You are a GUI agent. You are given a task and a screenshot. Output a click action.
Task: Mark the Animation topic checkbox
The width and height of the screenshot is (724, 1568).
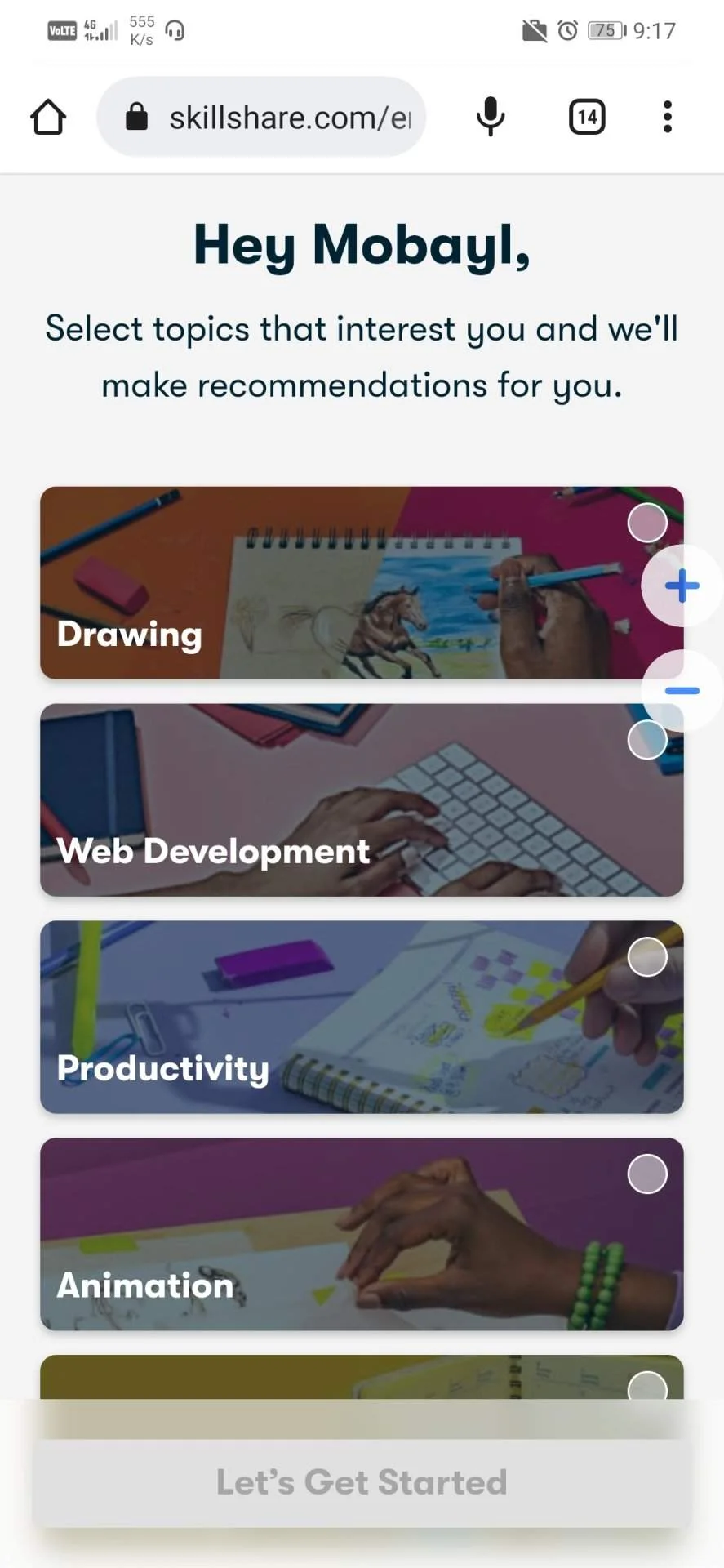point(647,1174)
